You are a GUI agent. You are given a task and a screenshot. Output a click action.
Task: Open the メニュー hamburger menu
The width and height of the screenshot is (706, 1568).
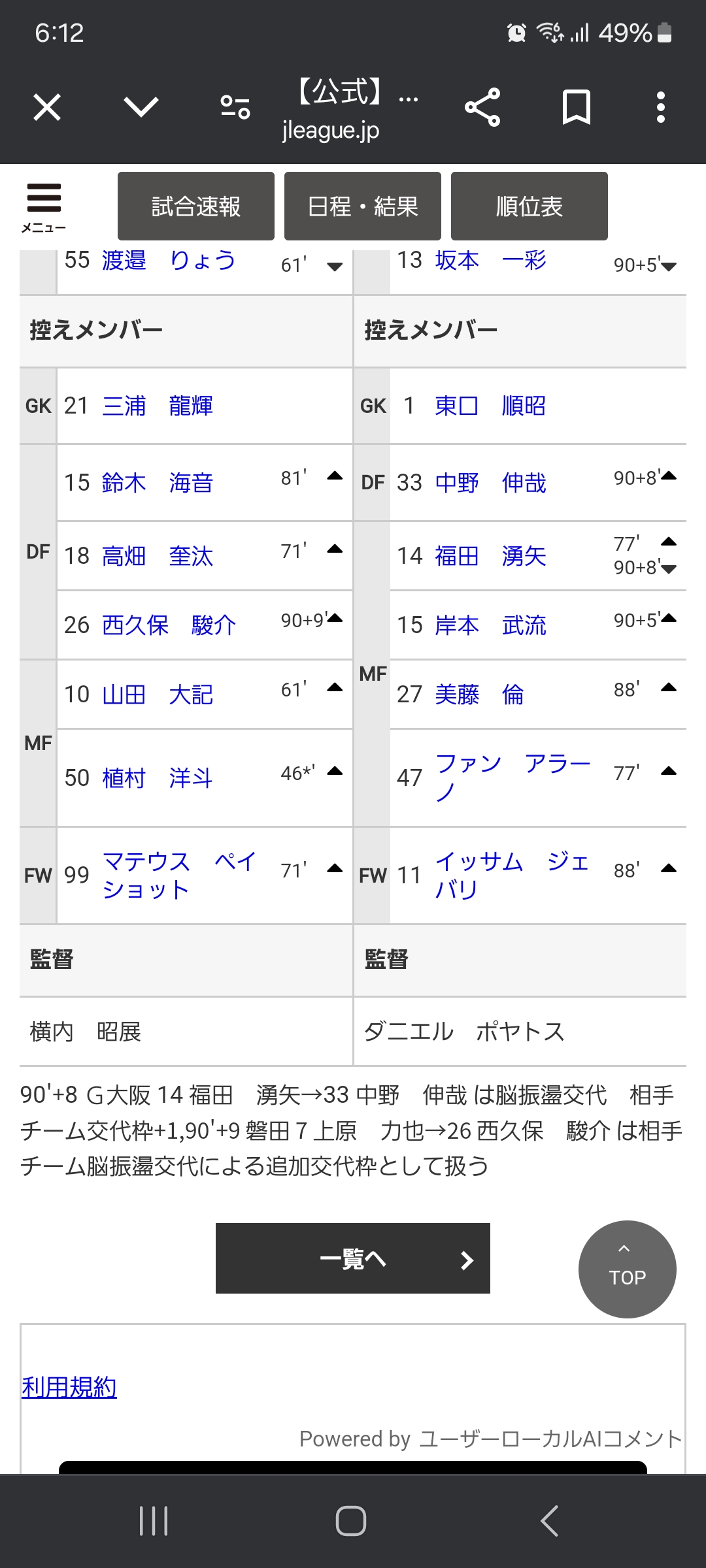(44, 206)
